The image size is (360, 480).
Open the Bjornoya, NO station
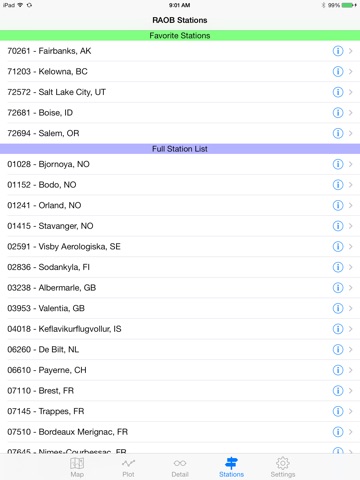(x=180, y=164)
